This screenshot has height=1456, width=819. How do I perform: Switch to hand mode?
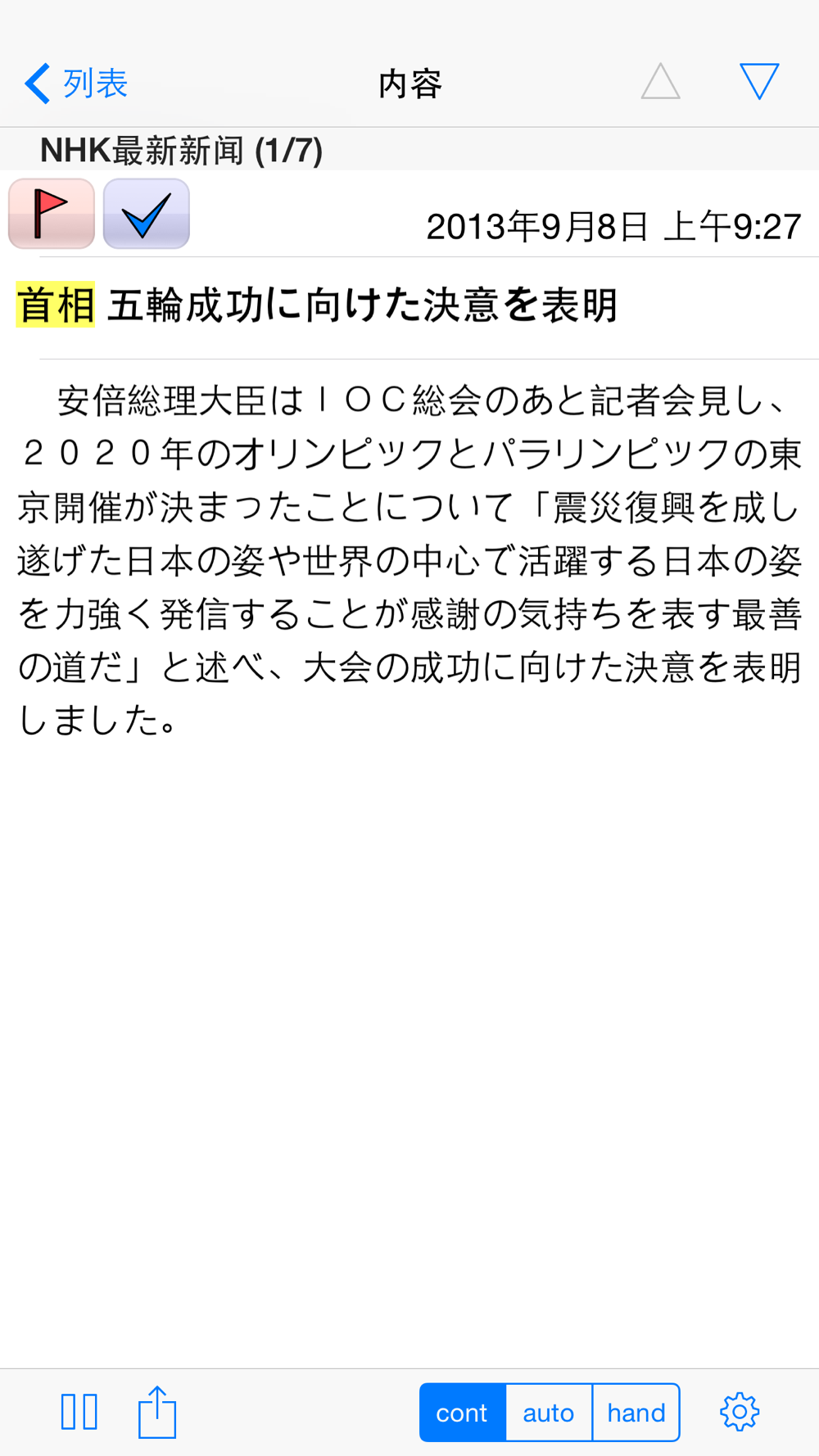(636, 1413)
